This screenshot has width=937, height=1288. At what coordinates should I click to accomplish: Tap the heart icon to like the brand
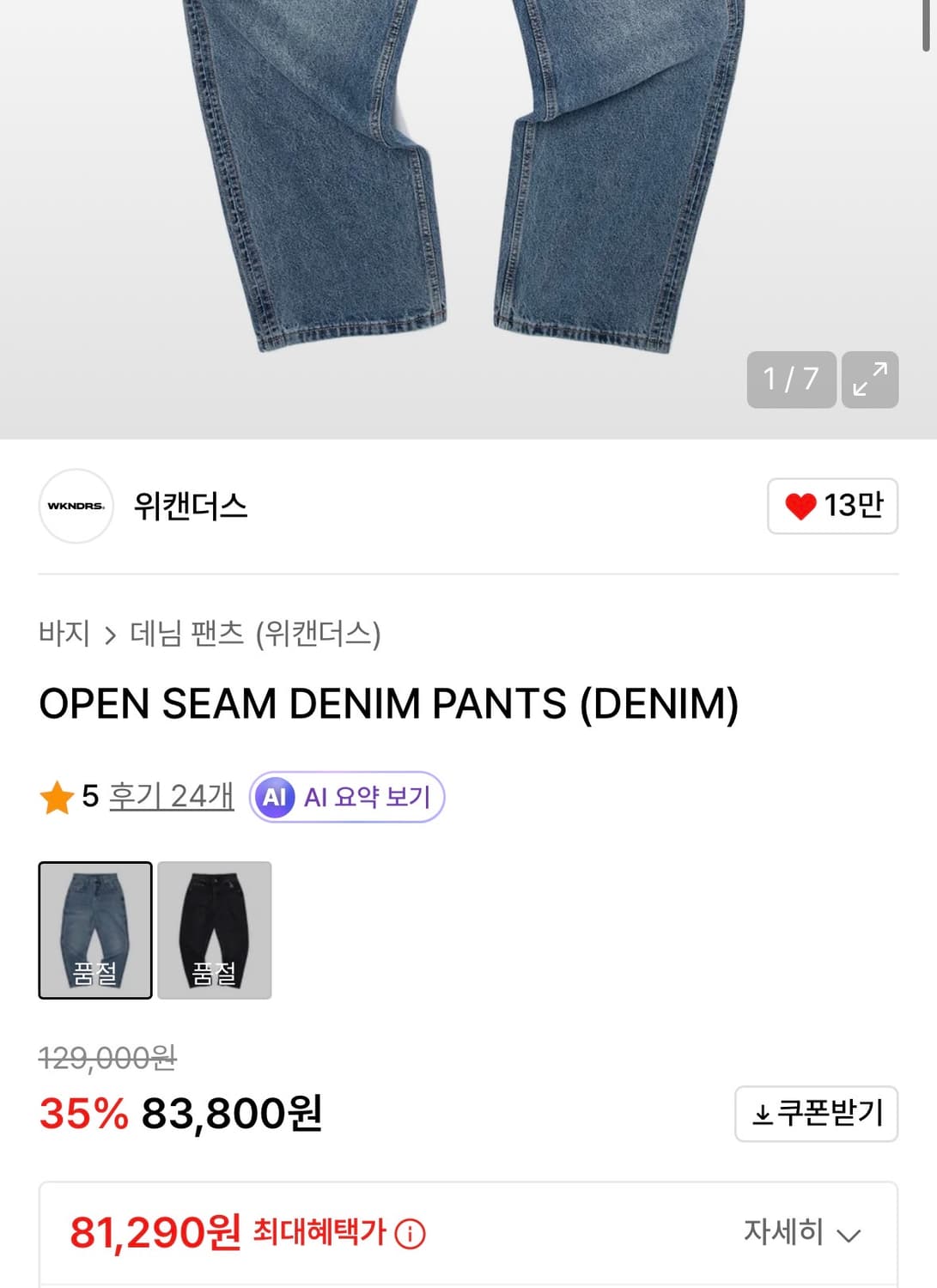click(x=802, y=507)
